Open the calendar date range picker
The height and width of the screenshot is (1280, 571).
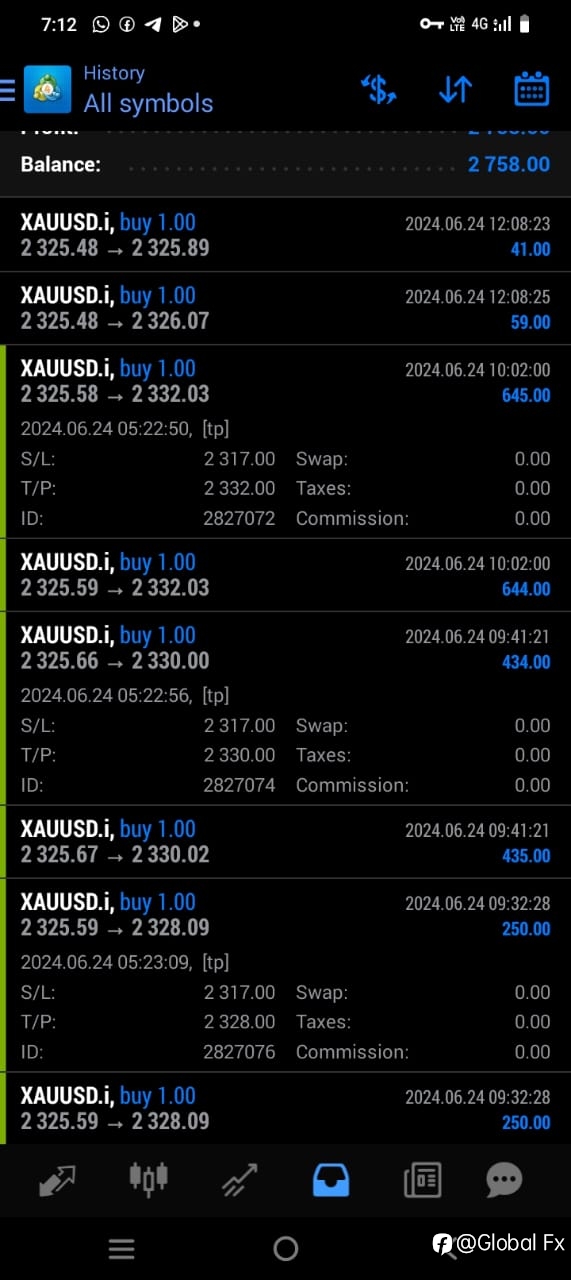(531, 89)
